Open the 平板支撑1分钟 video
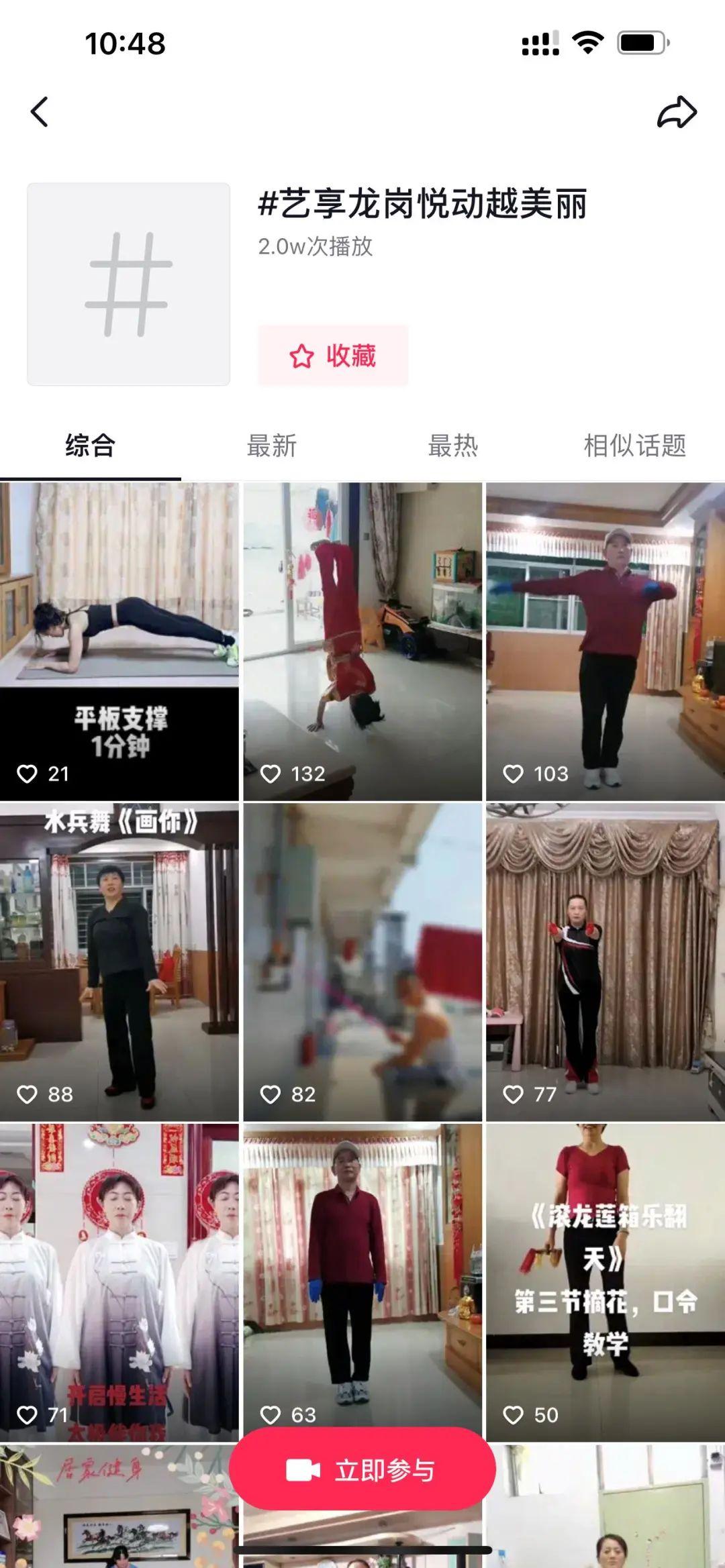 click(x=119, y=641)
